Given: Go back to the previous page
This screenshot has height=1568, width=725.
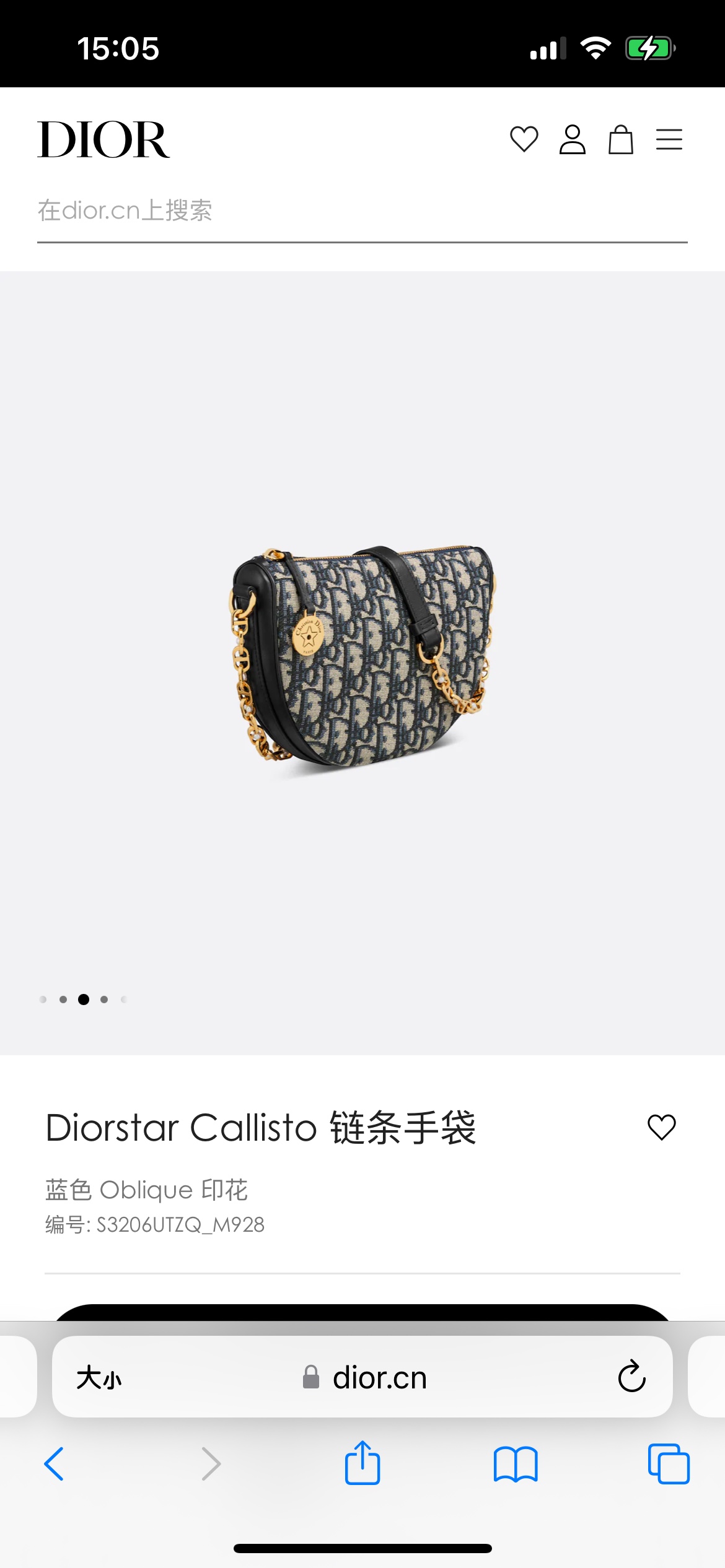Looking at the screenshot, I should (54, 1464).
